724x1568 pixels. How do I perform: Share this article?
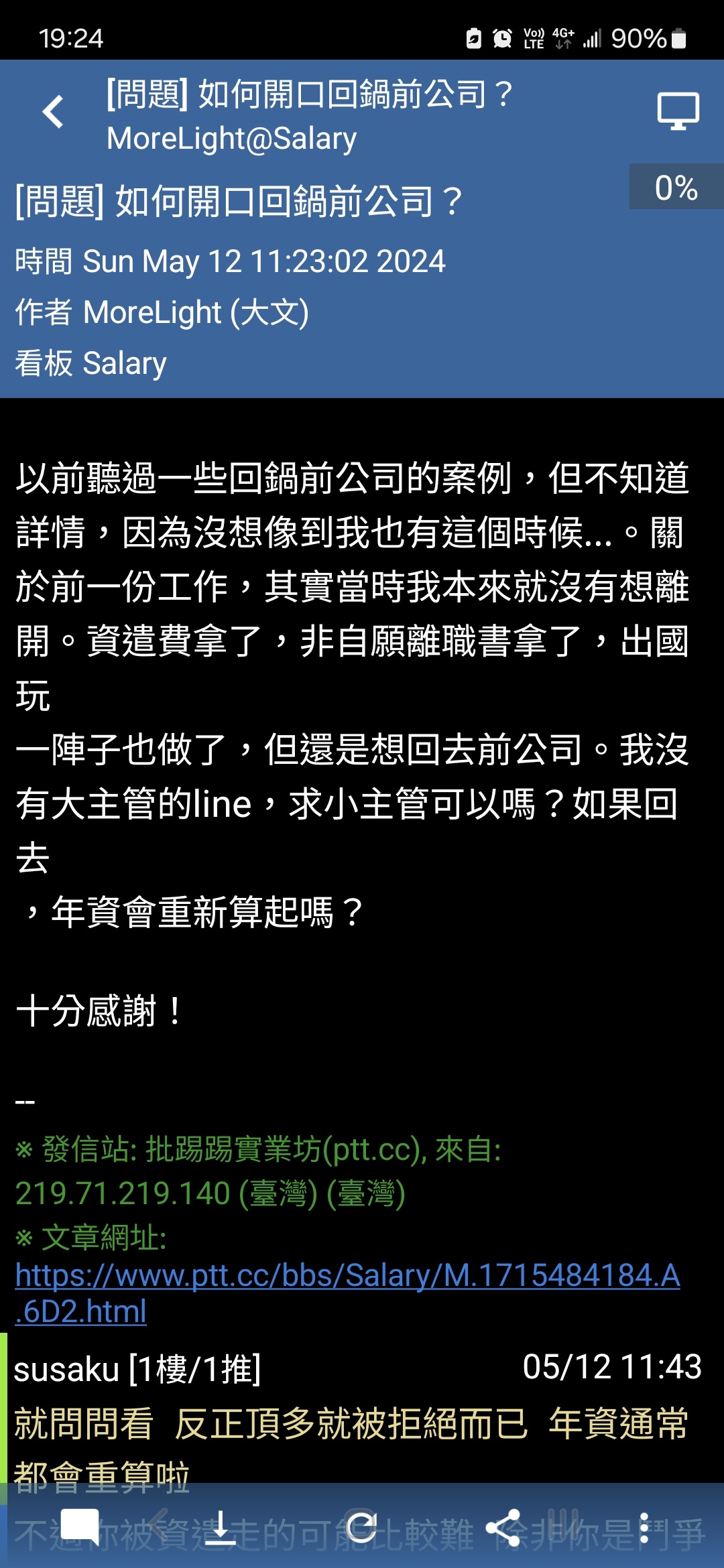[503, 1528]
